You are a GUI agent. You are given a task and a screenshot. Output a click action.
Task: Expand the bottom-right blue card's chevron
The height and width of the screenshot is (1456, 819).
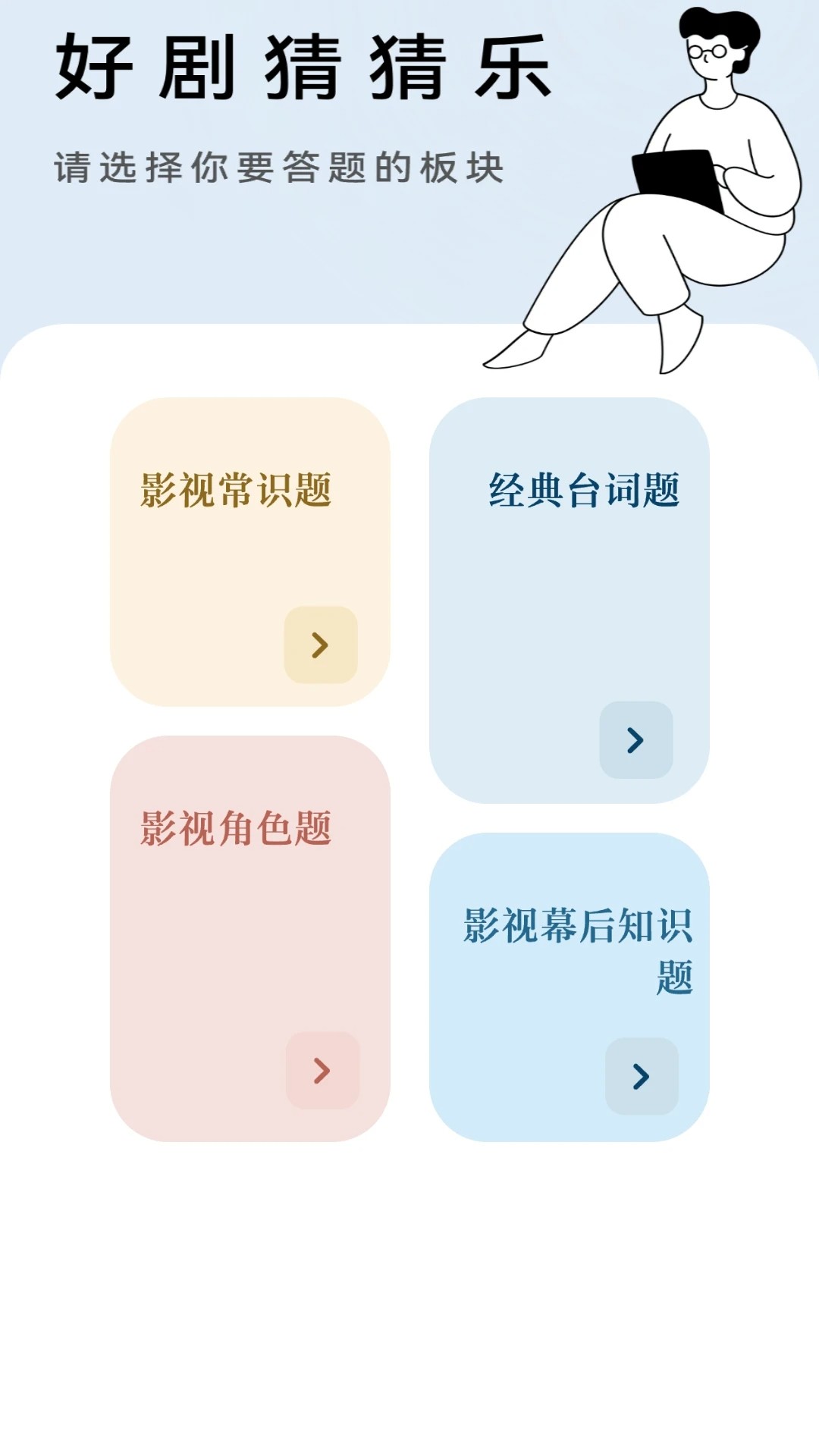(x=642, y=1074)
